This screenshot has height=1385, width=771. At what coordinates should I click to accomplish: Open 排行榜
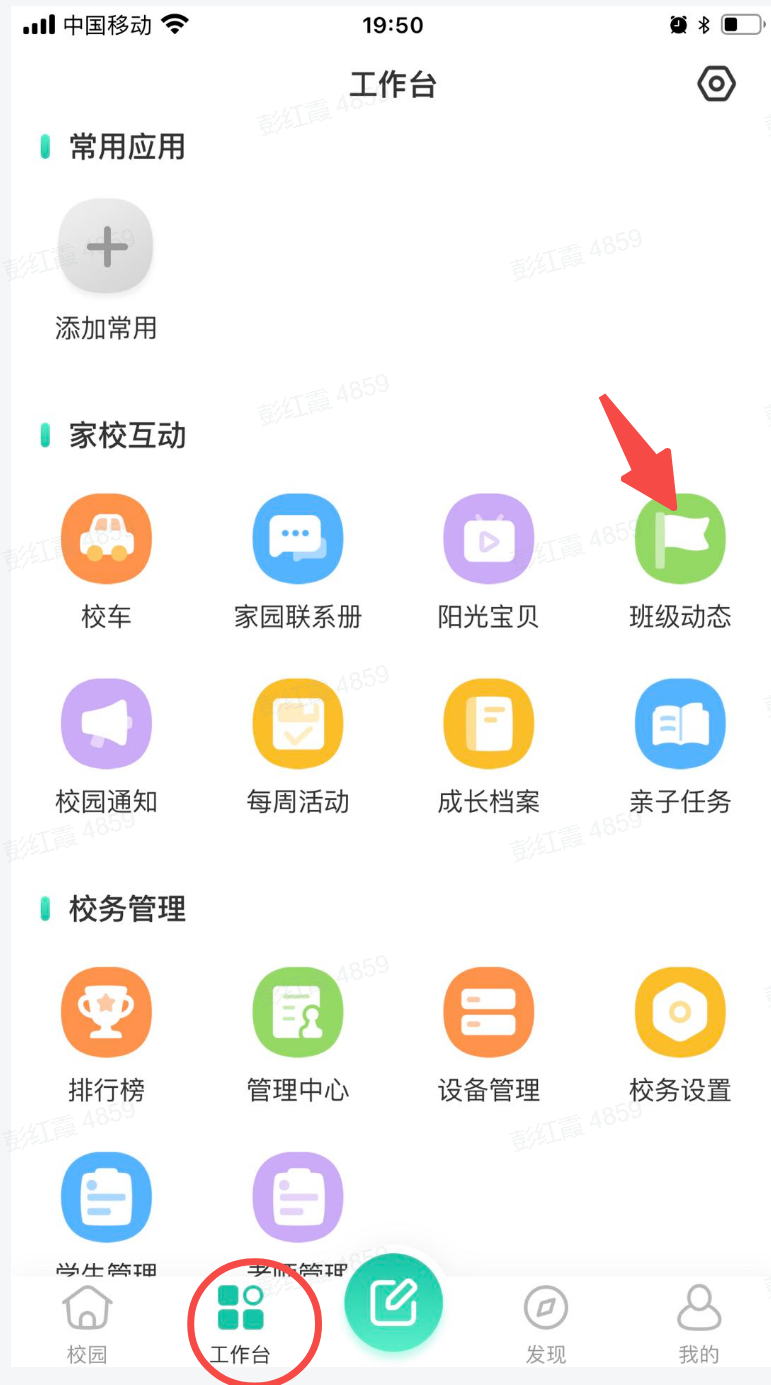[106, 1012]
